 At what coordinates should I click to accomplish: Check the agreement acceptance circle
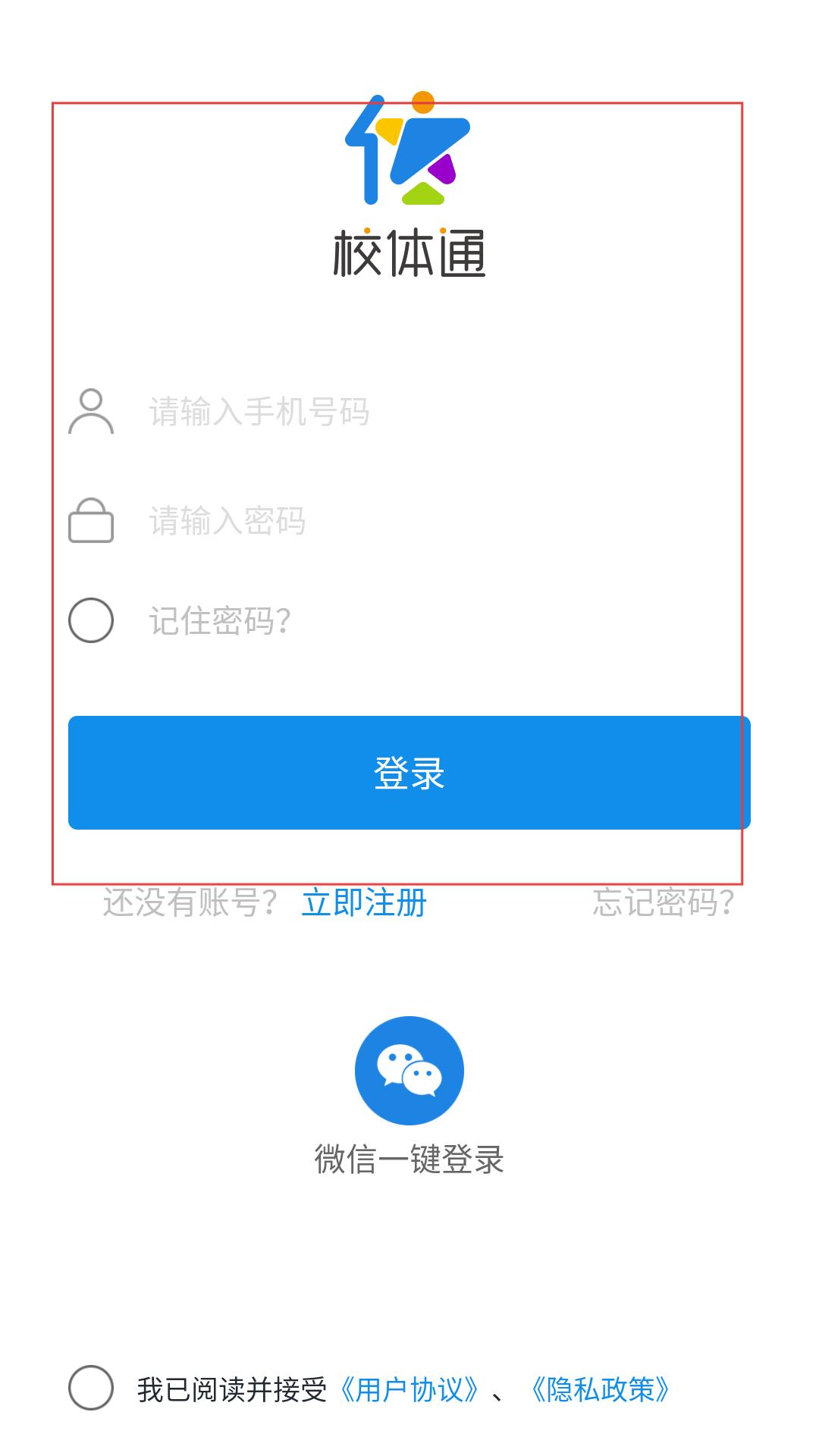(91, 1388)
